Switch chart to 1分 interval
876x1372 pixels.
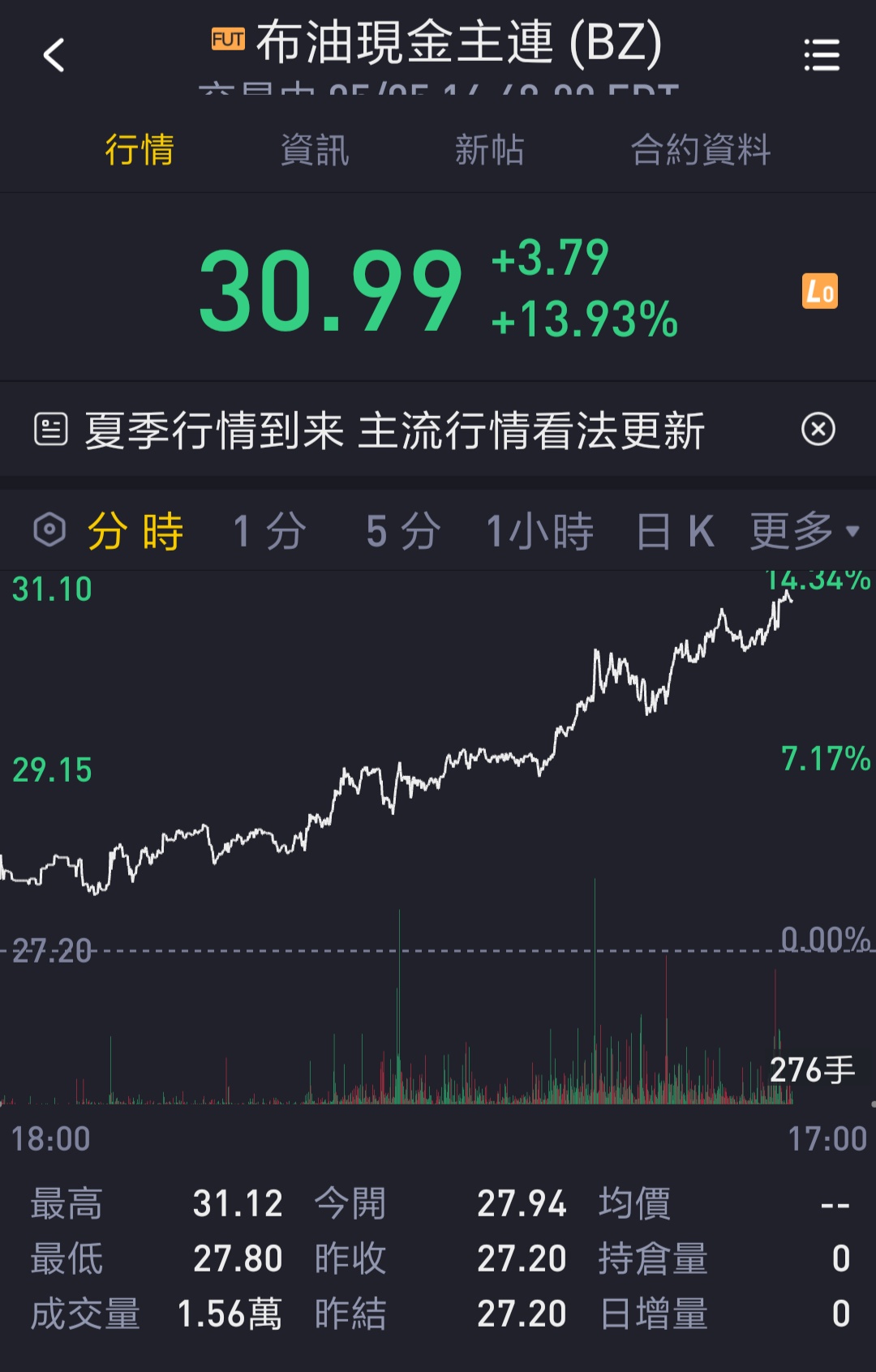click(269, 532)
